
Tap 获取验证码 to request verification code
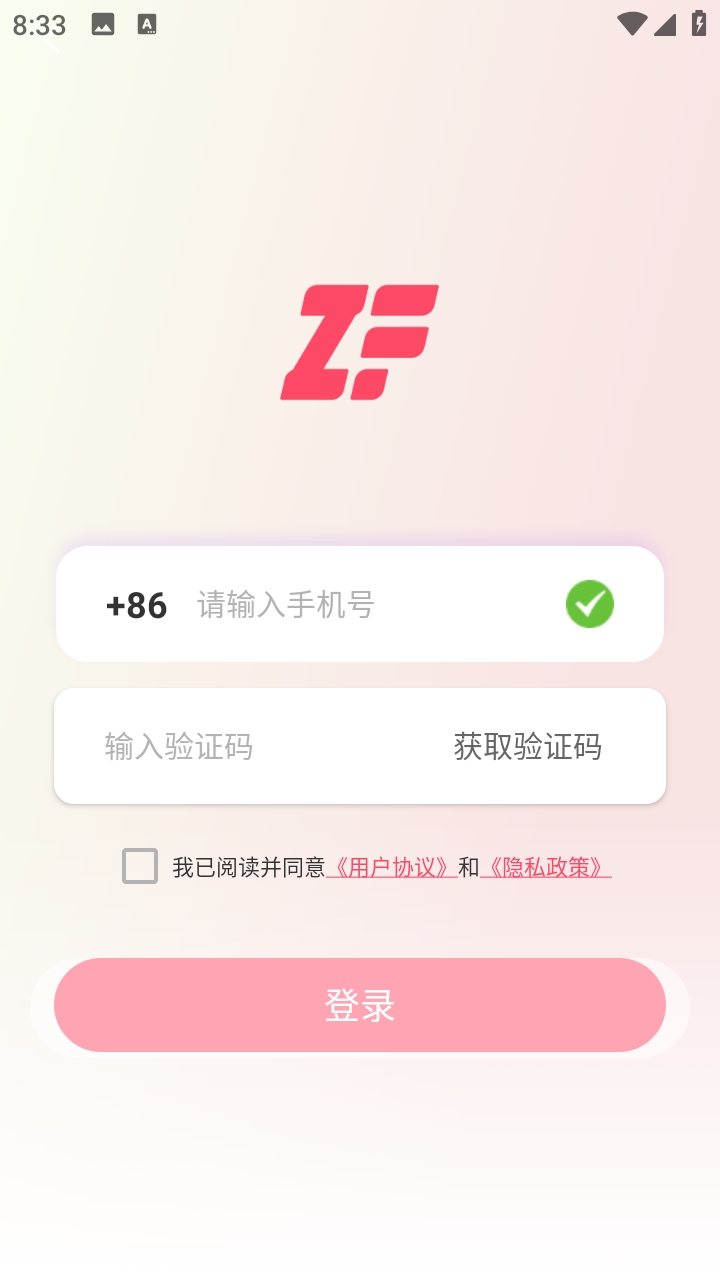coord(529,747)
